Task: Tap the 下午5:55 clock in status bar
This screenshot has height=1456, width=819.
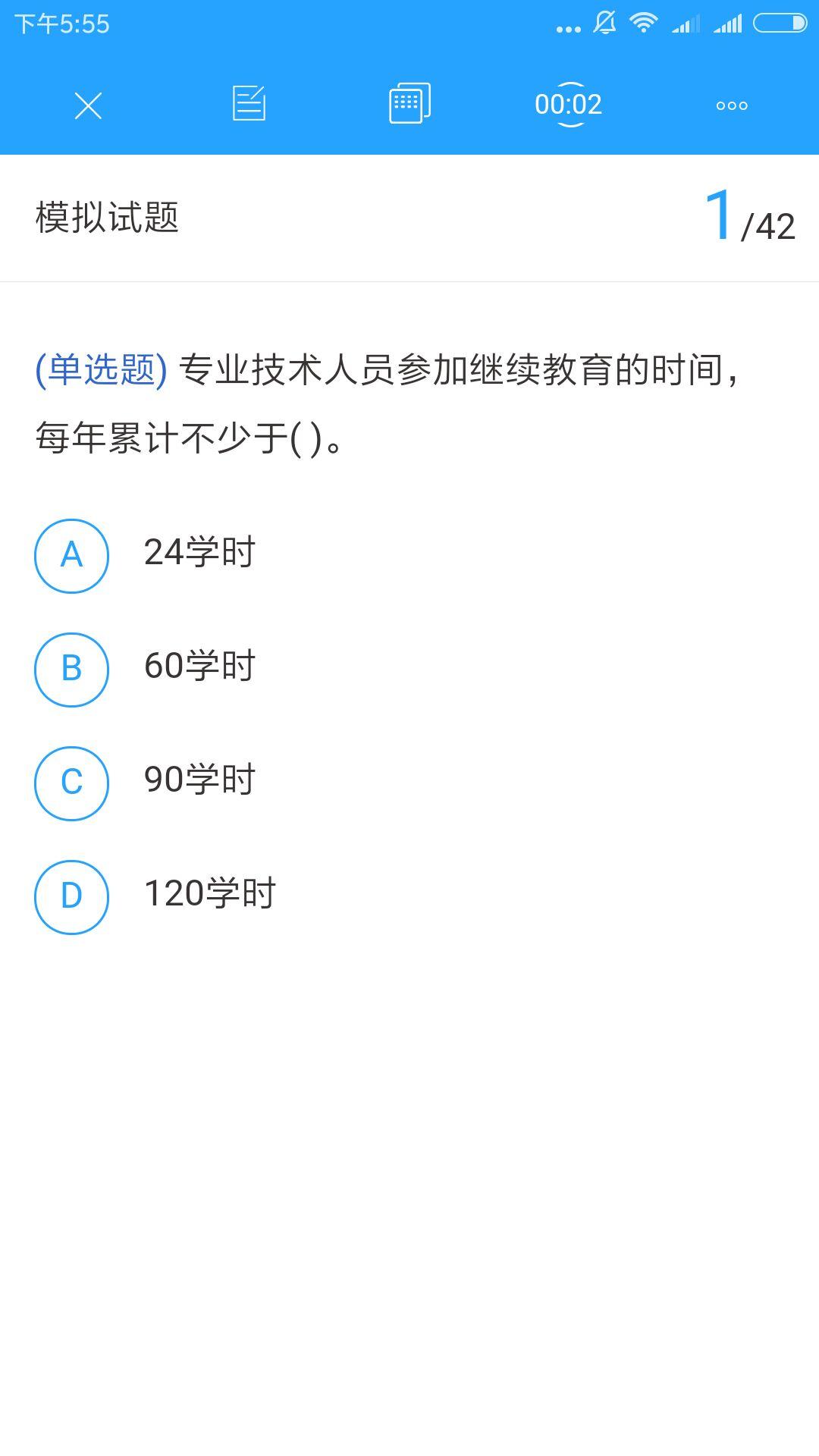Action: [61, 23]
